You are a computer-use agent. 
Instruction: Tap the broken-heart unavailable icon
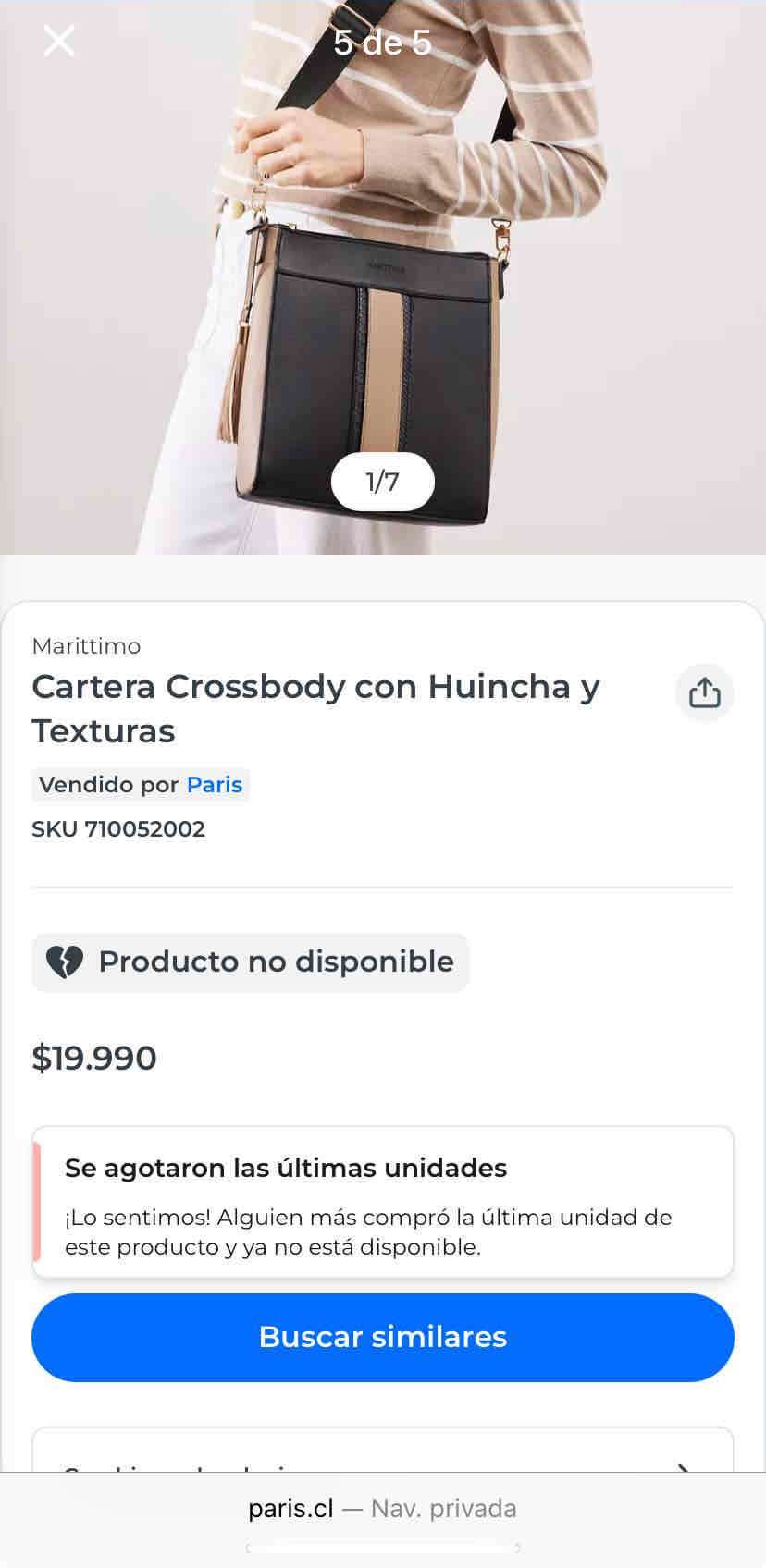(x=67, y=962)
